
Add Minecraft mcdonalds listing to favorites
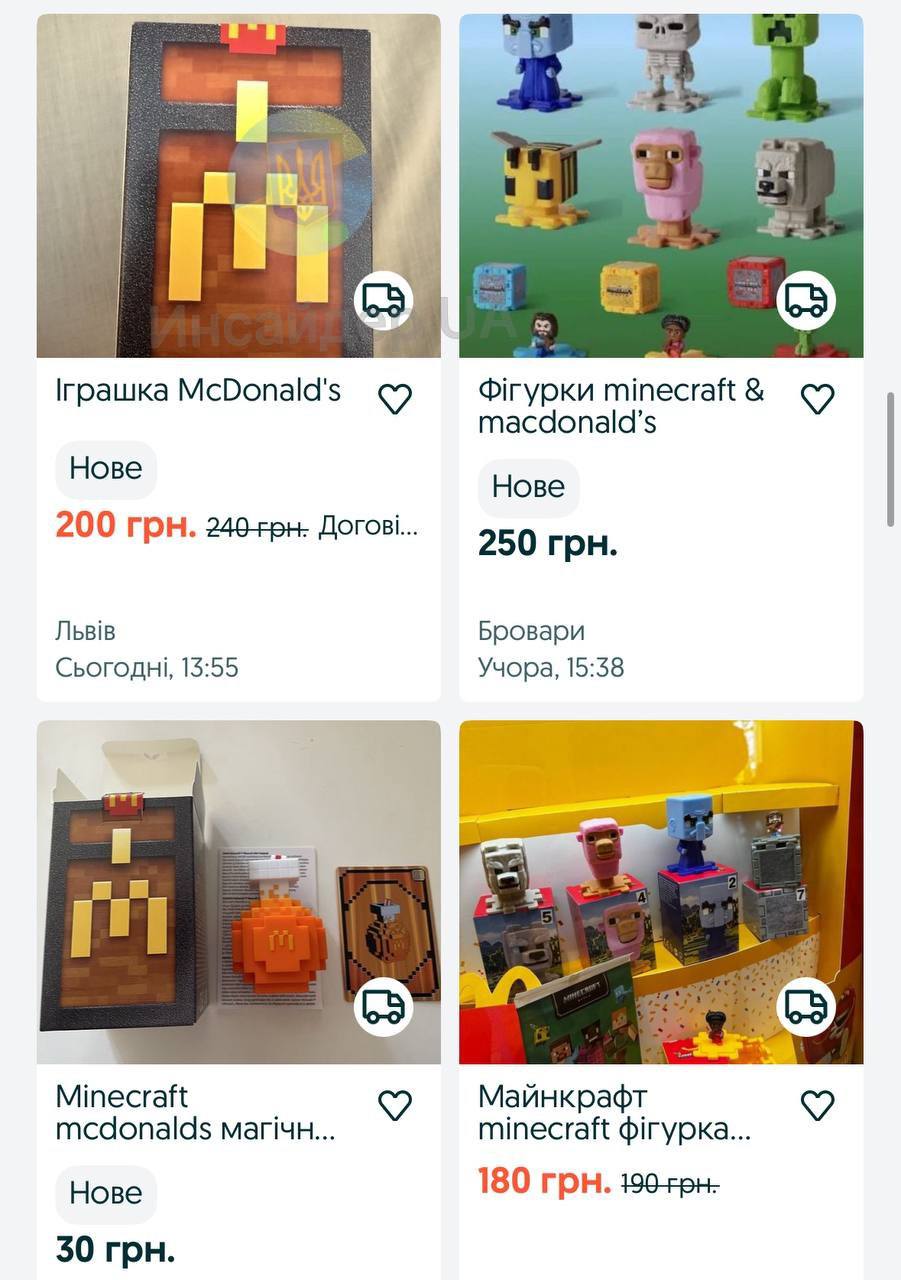(x=395, y=1105)
